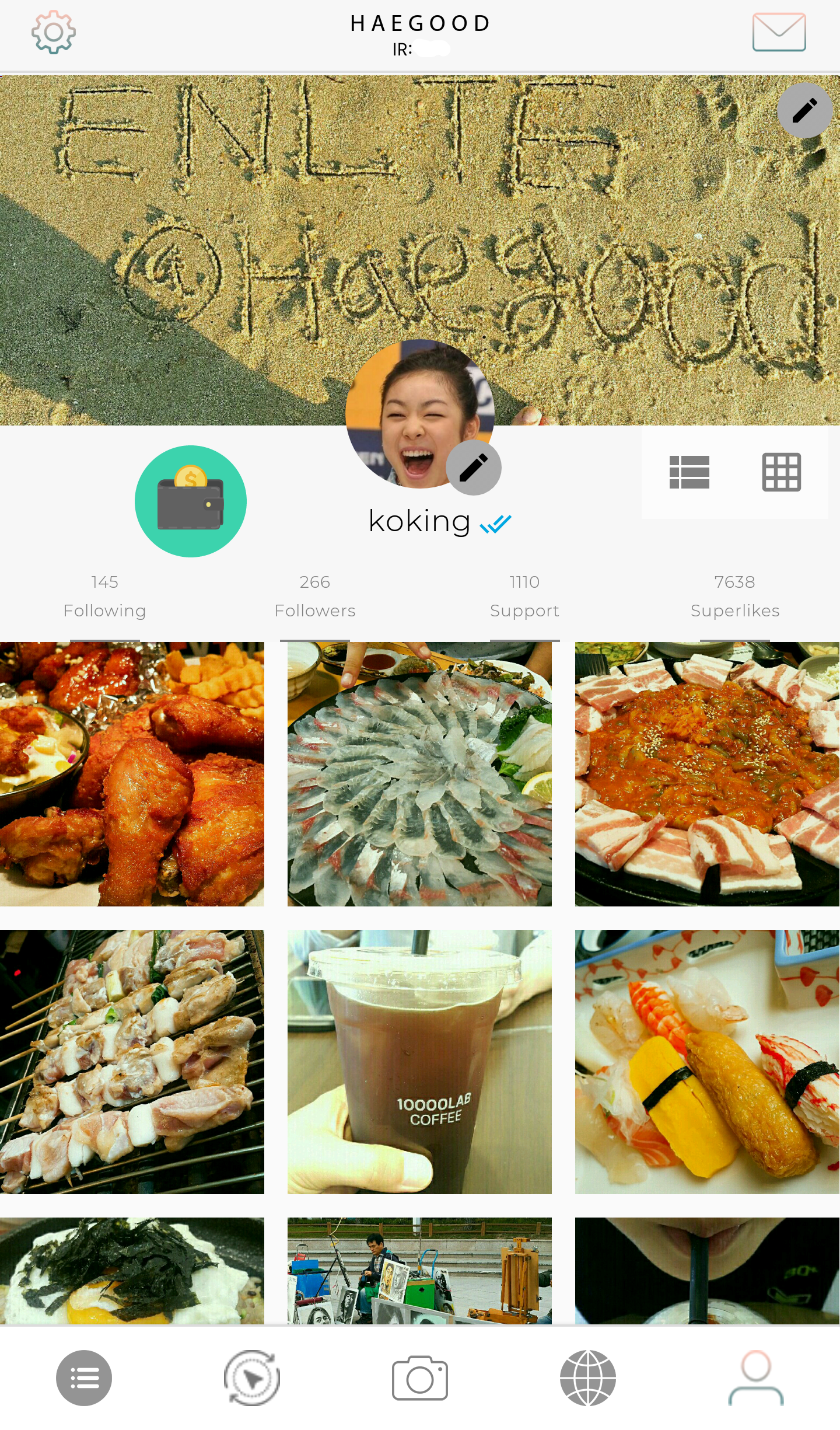Switch to list view layout
Viewport: 840px width, 1430px height.
click(689, 472)
